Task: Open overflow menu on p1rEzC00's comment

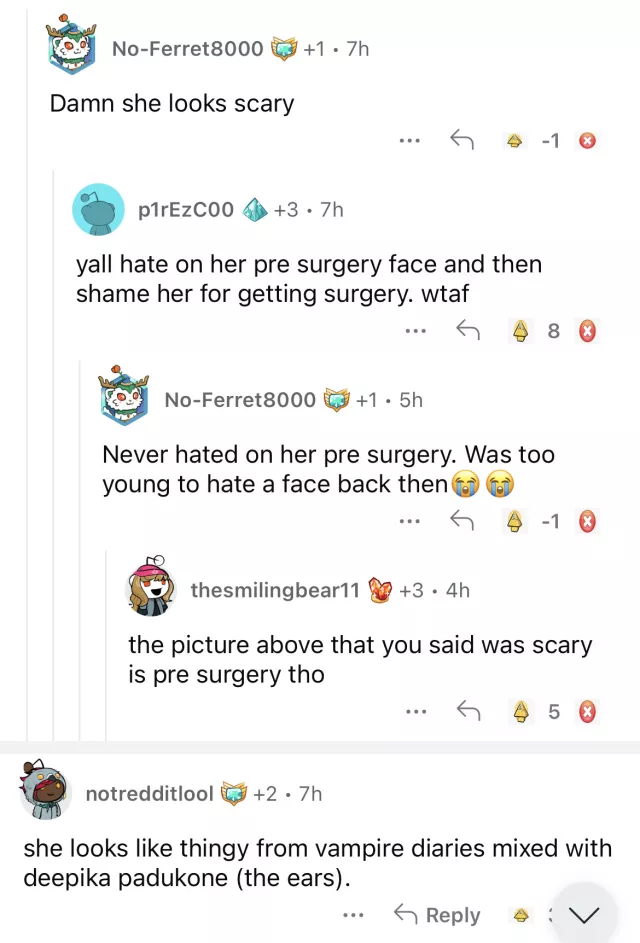Action: [x=412, y=329]
